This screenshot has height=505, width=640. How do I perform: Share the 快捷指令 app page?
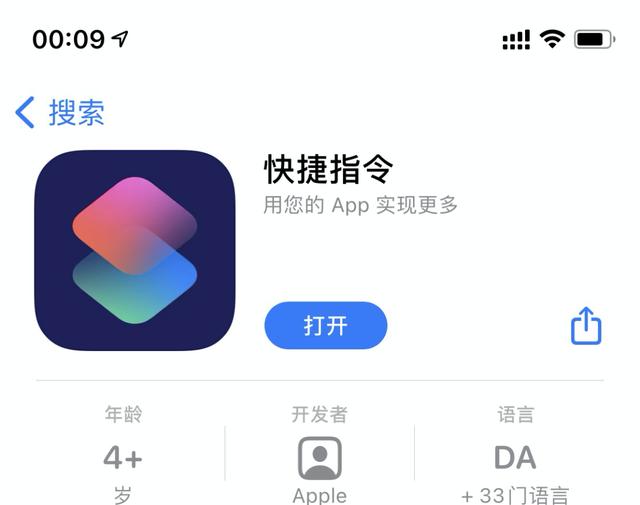(x=586, y=326)
